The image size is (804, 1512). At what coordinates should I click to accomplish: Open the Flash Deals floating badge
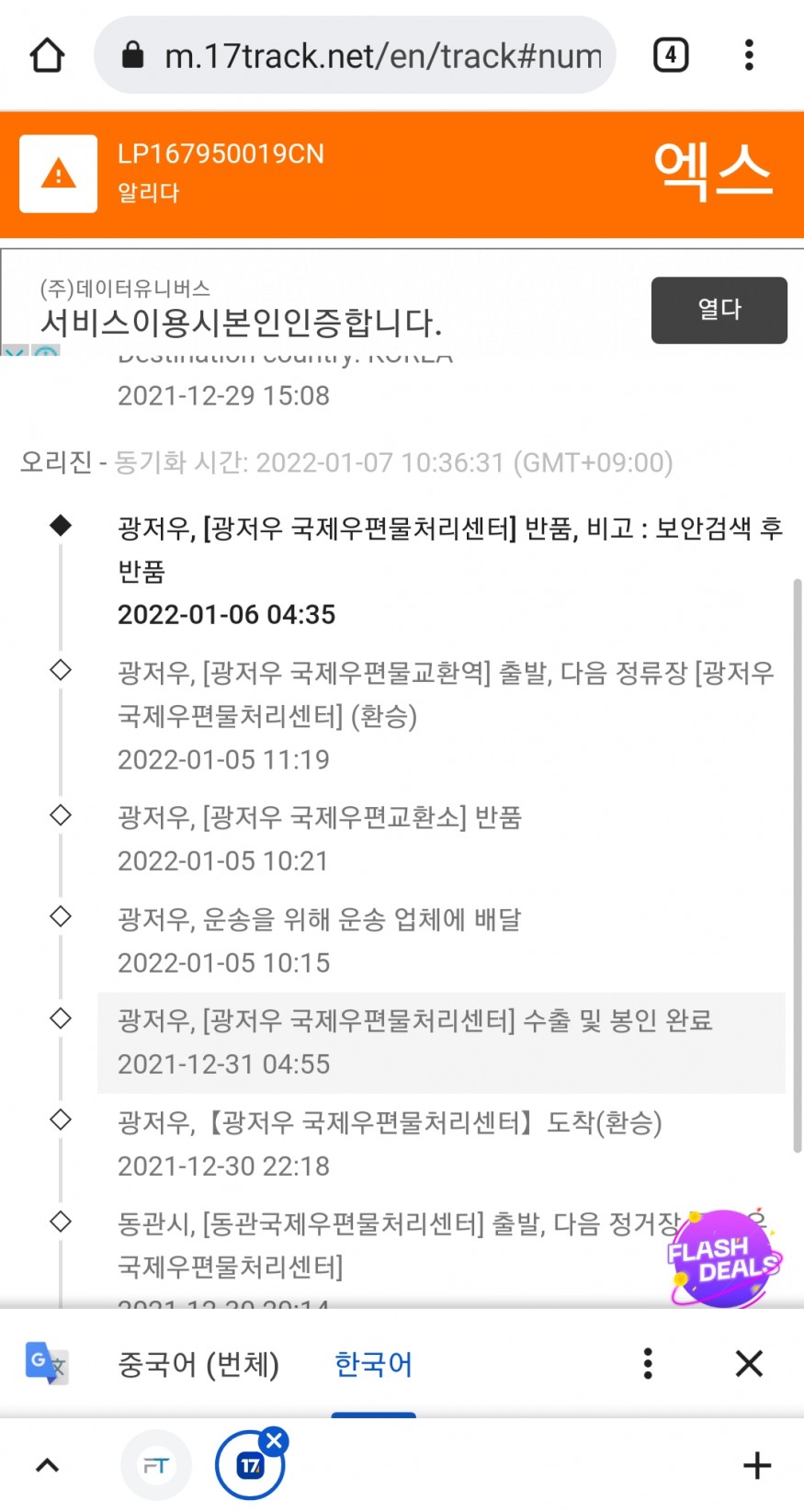pyautogui.click(x=724, y=1257)
